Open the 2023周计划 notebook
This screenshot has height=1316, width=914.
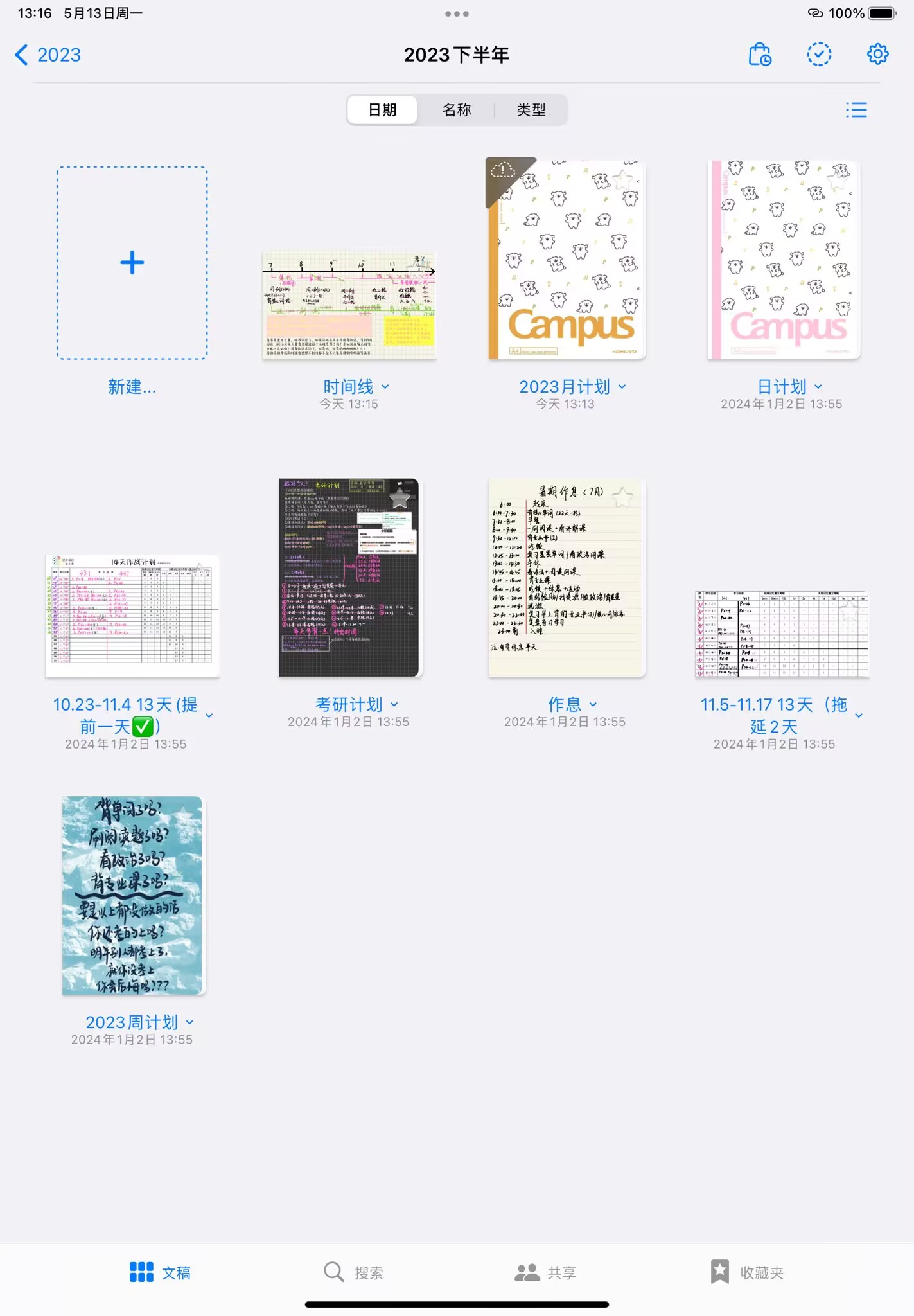tap(132, 895)
